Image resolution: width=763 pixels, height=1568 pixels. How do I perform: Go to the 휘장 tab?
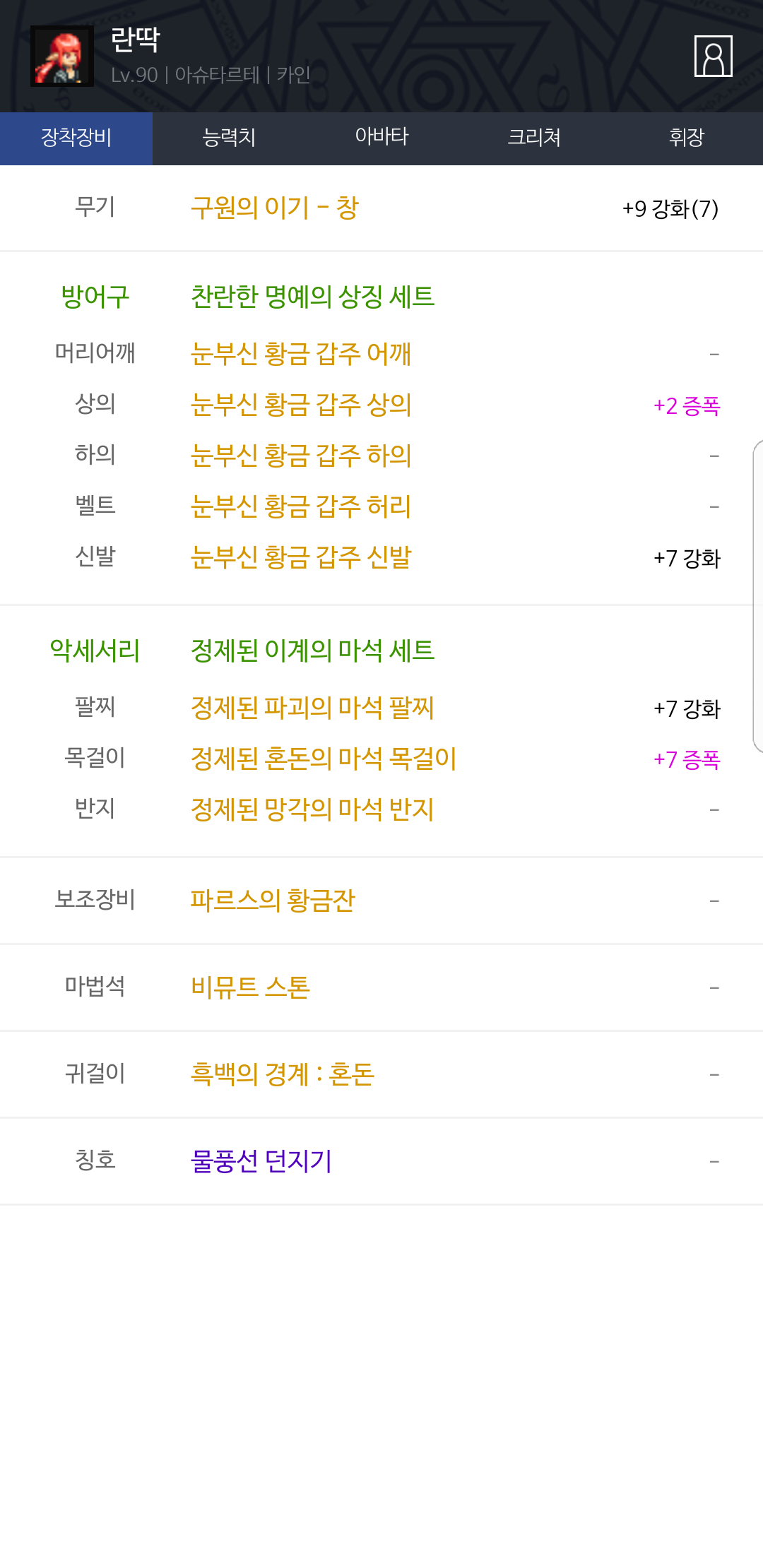coord(687,138)
